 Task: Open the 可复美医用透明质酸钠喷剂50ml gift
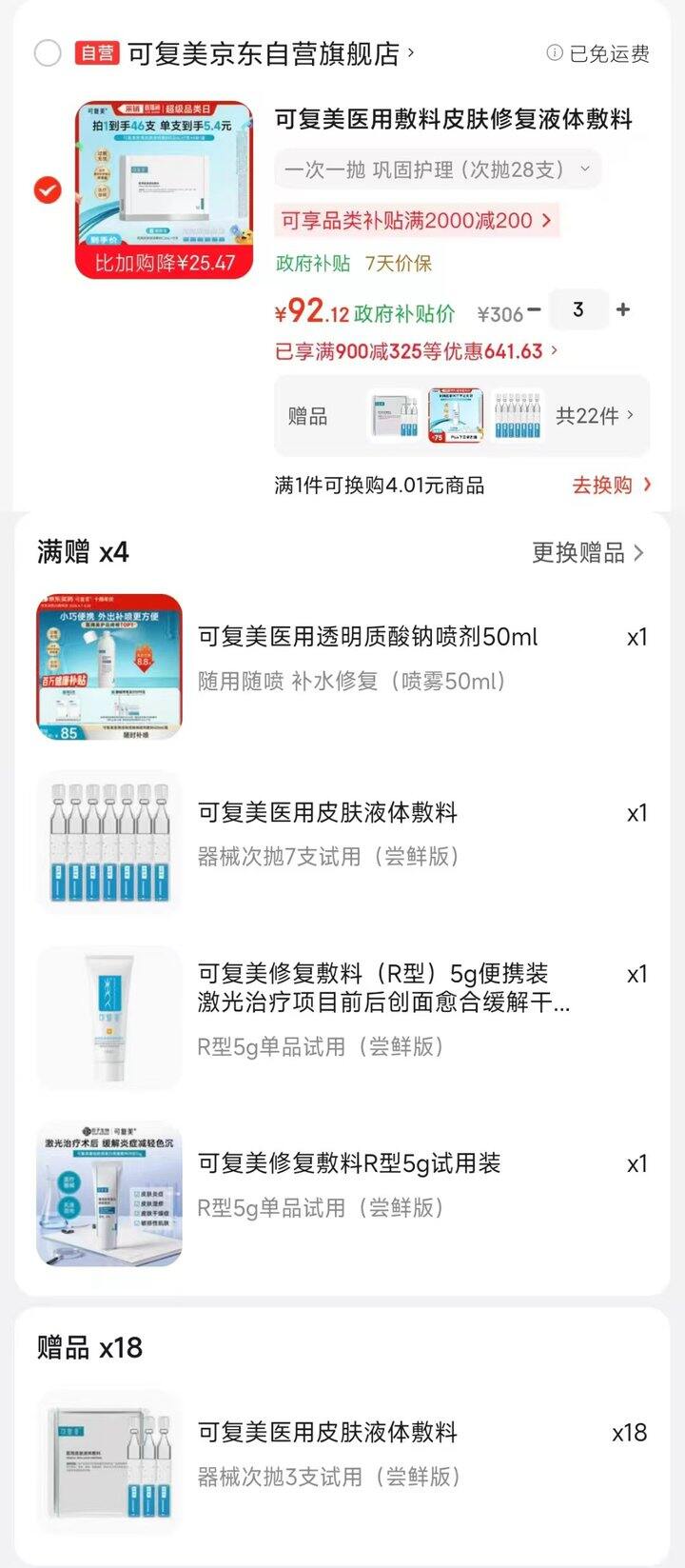pyautogui.click(x=367, y=637)
